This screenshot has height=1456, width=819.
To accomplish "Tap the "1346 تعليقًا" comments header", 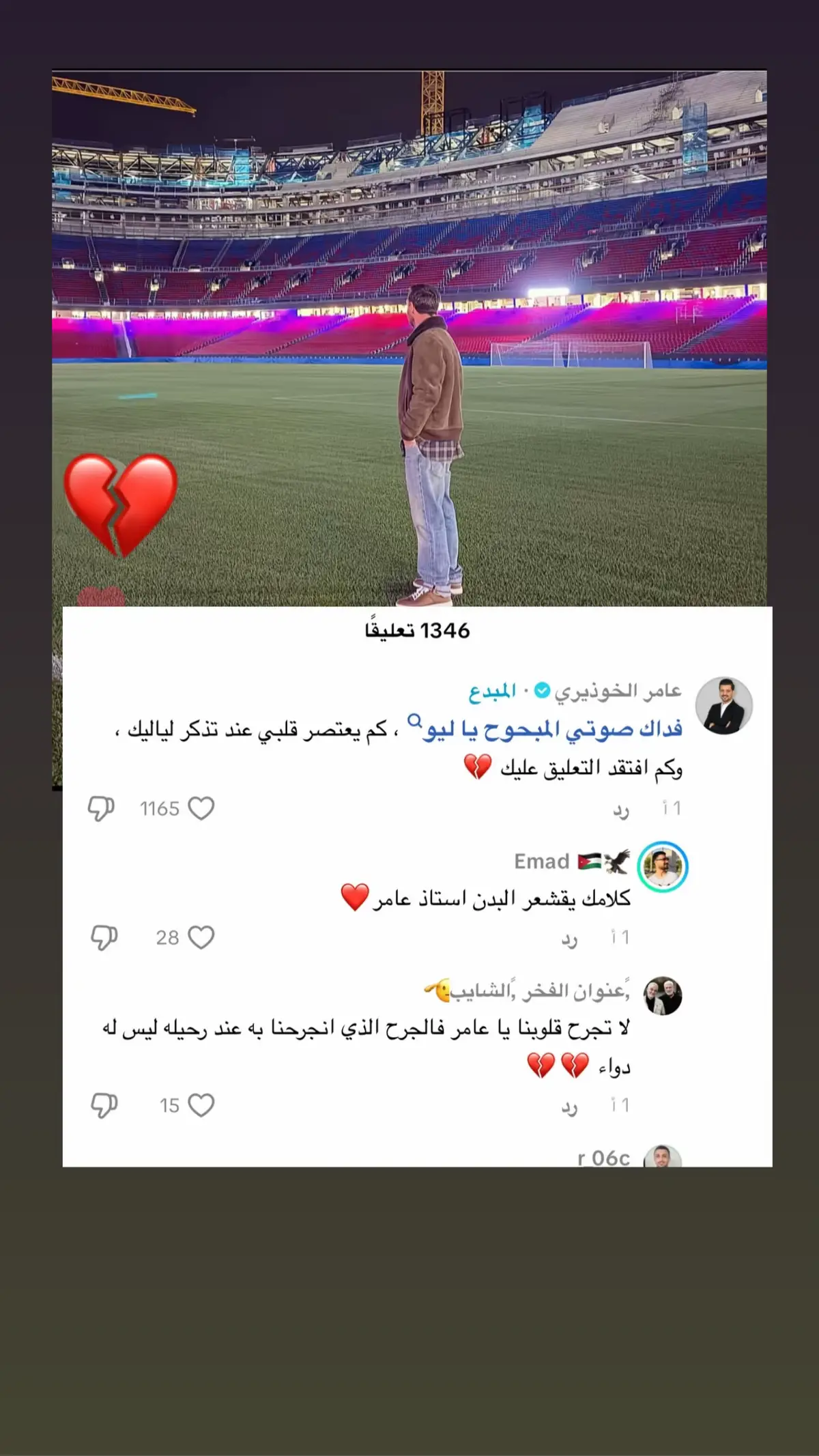I will pos(409,631).
